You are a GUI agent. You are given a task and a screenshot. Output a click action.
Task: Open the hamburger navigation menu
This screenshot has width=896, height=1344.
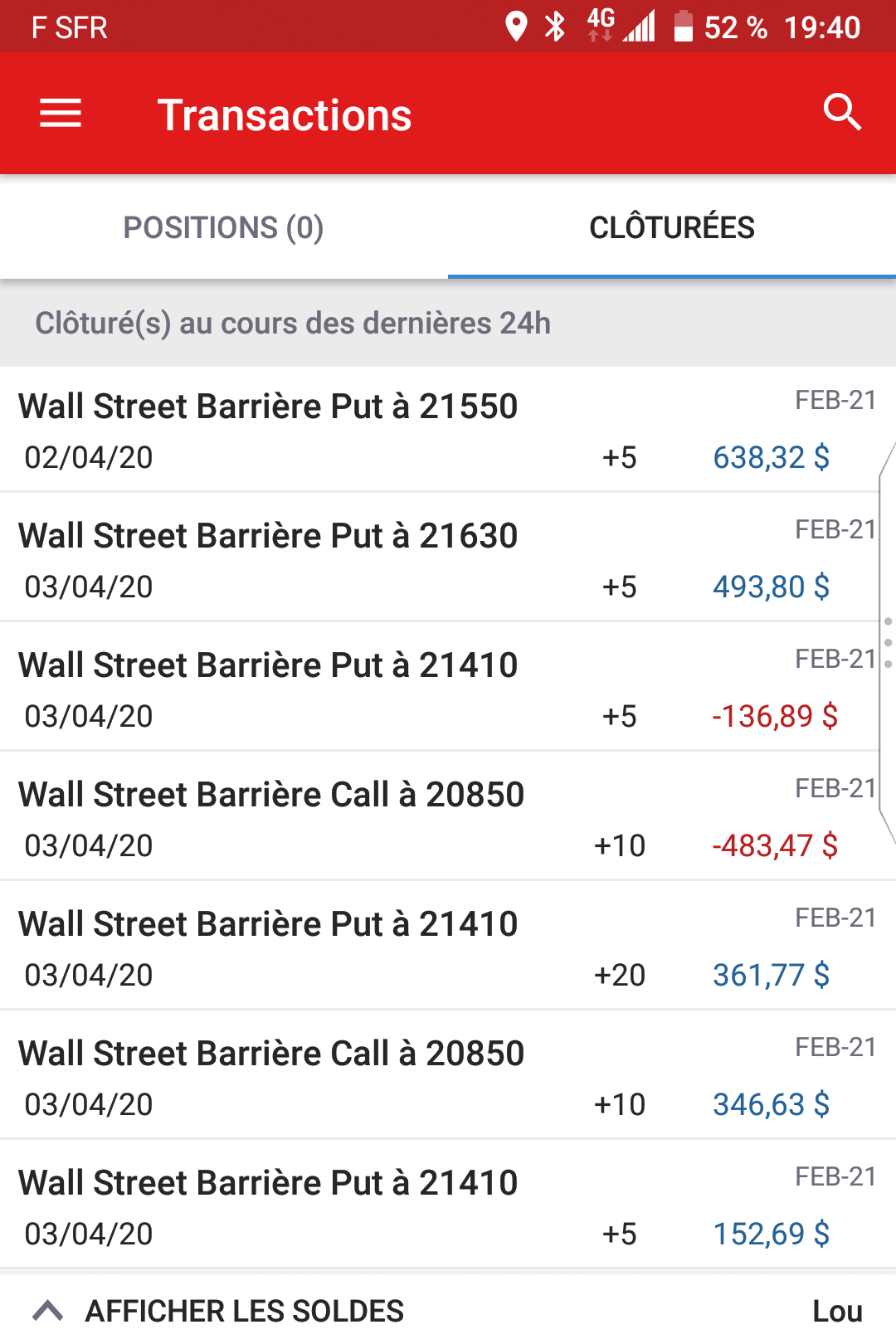pos(61,114)
